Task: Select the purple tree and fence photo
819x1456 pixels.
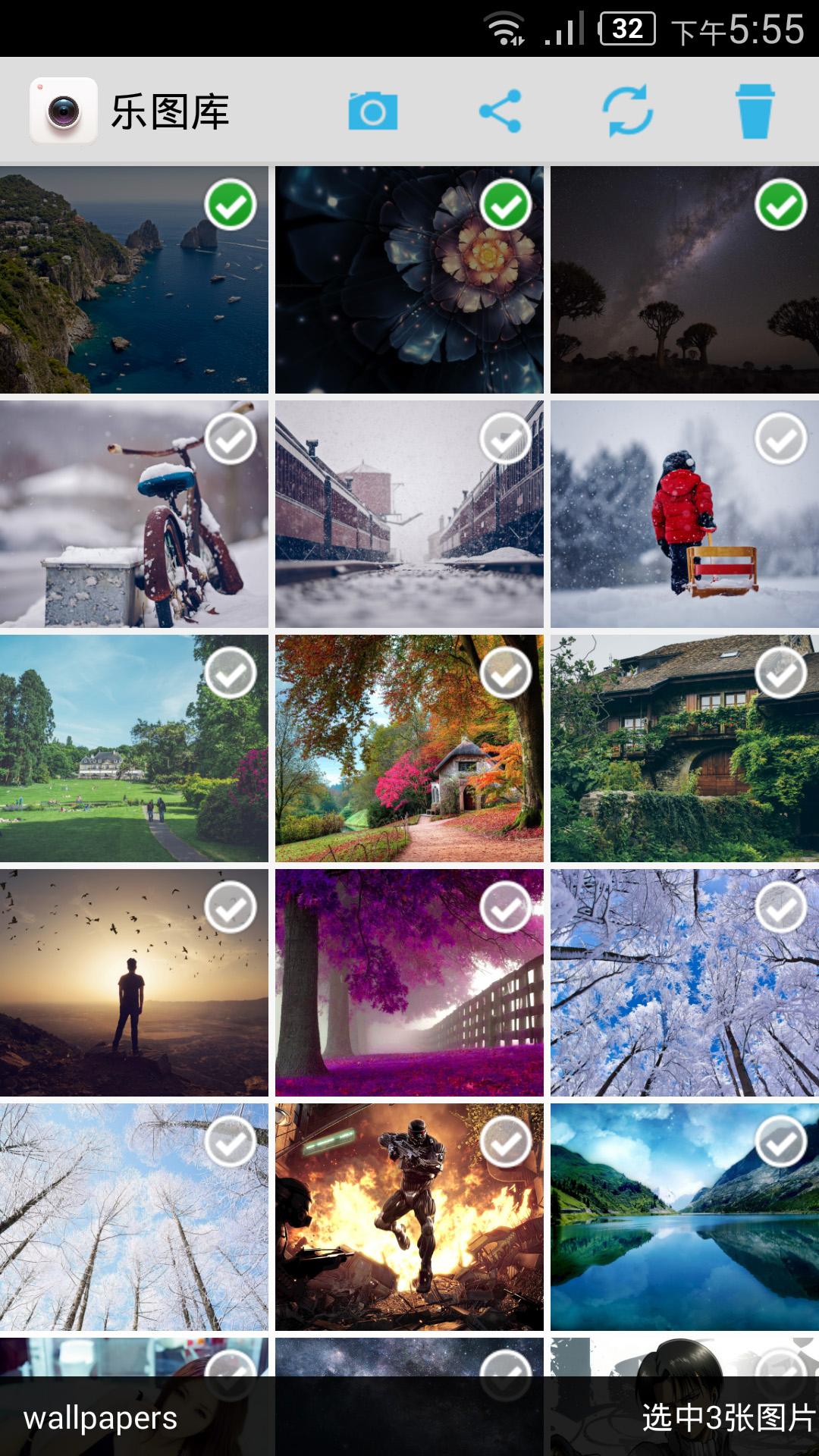Action: click(x=505, y=907)
